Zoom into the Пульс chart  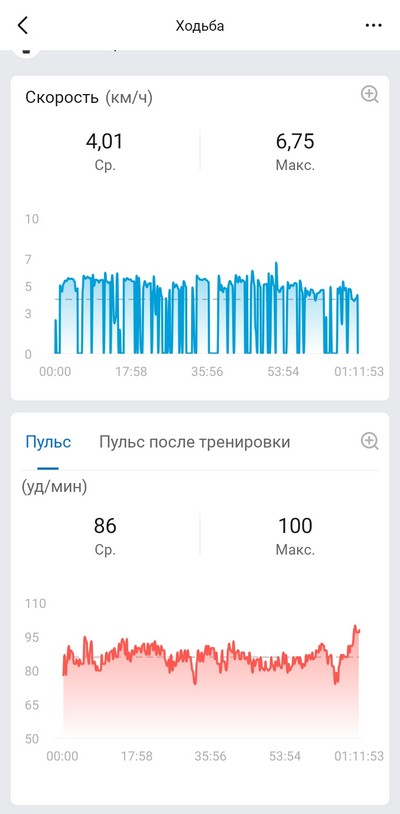(369, 441)
